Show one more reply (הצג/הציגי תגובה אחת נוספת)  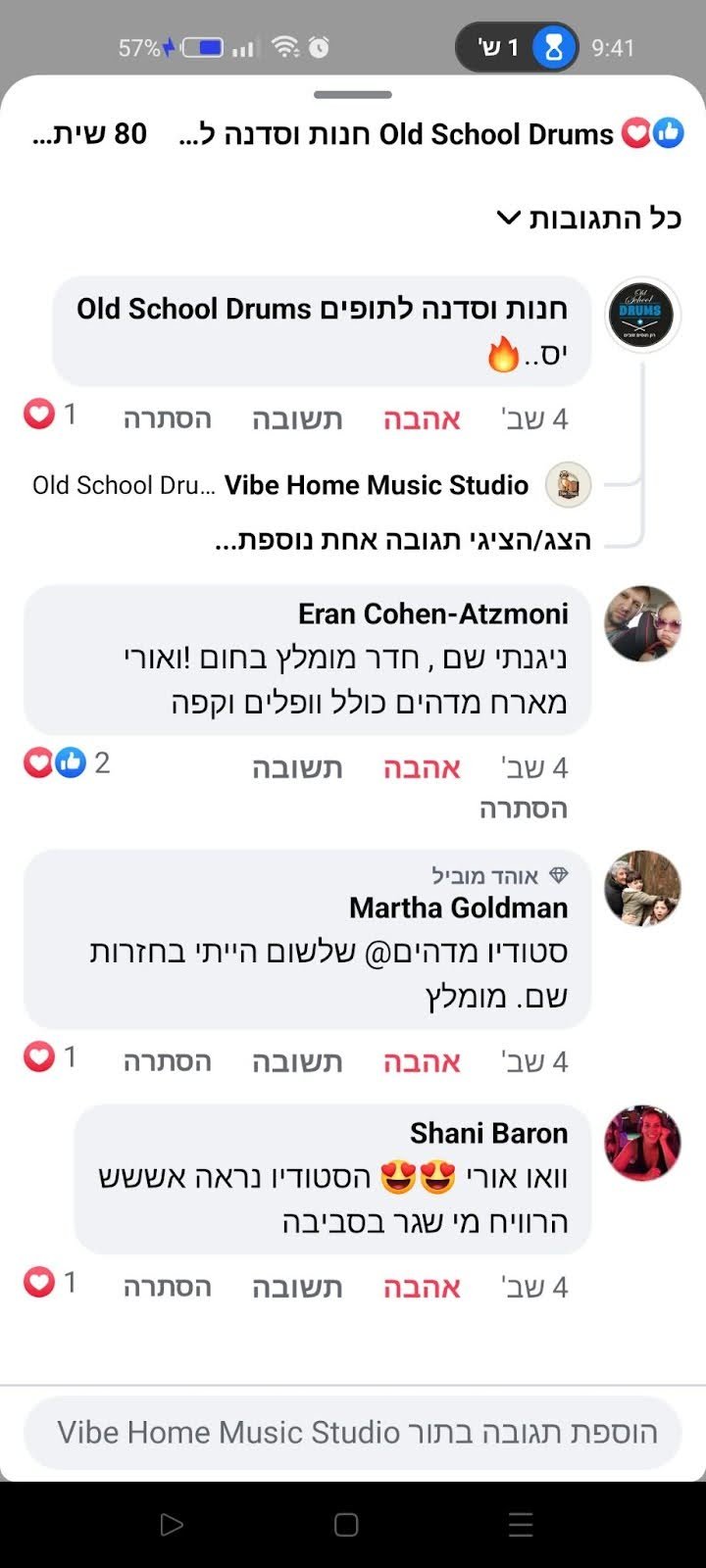coord(403,540)
